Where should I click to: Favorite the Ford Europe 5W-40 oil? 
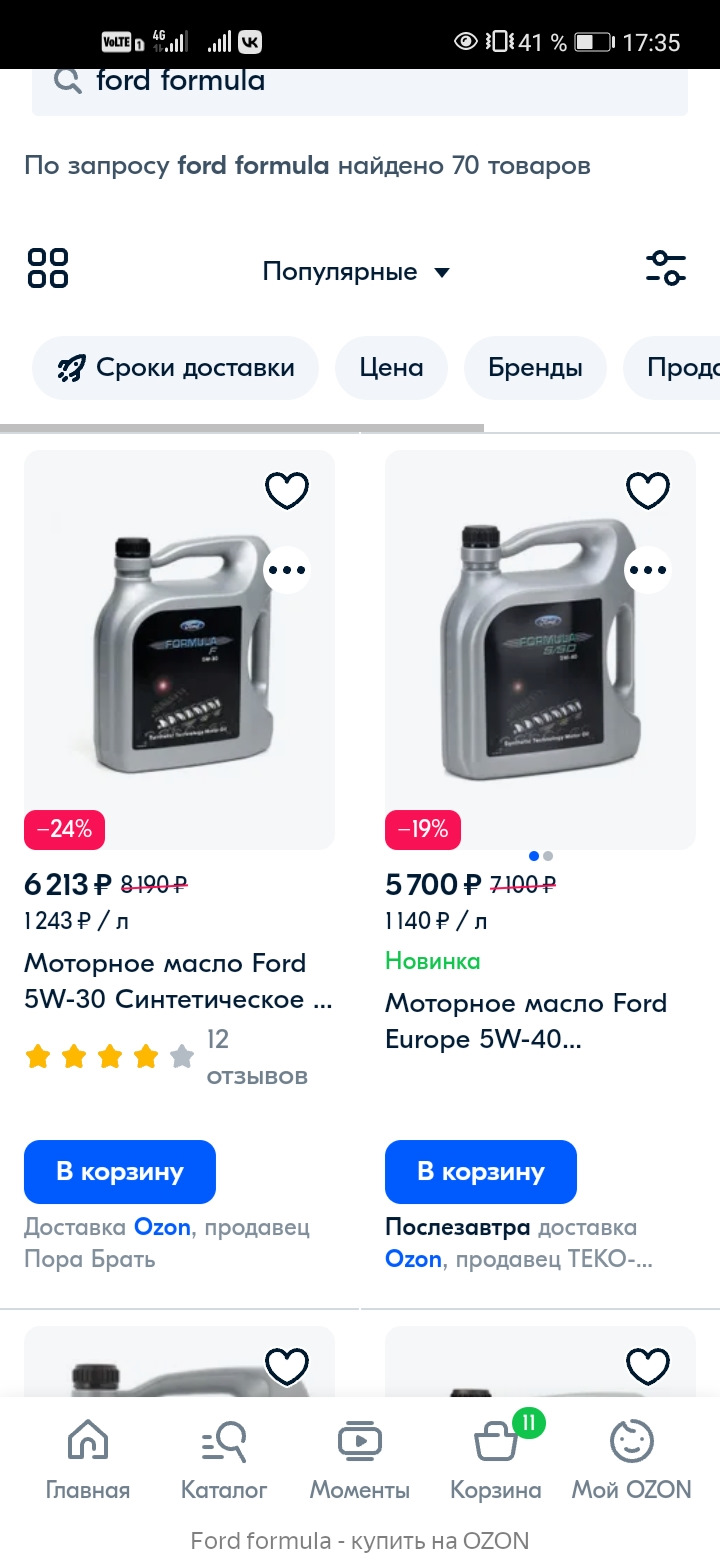(x=648, y=490)
